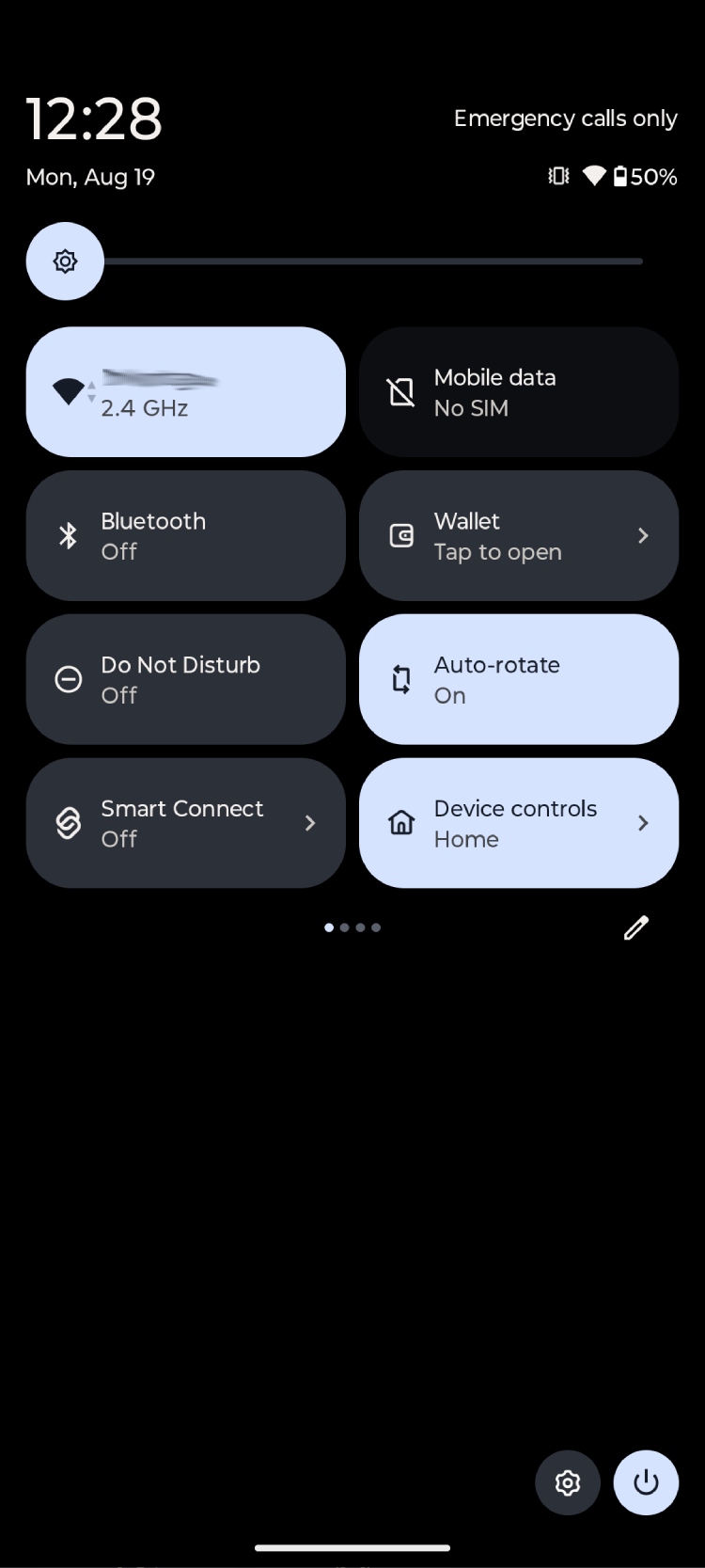Image resolution: width=705 pixels, height=1568 pixels.
Task: Enable Do Not Disturb
Action: 185,679
